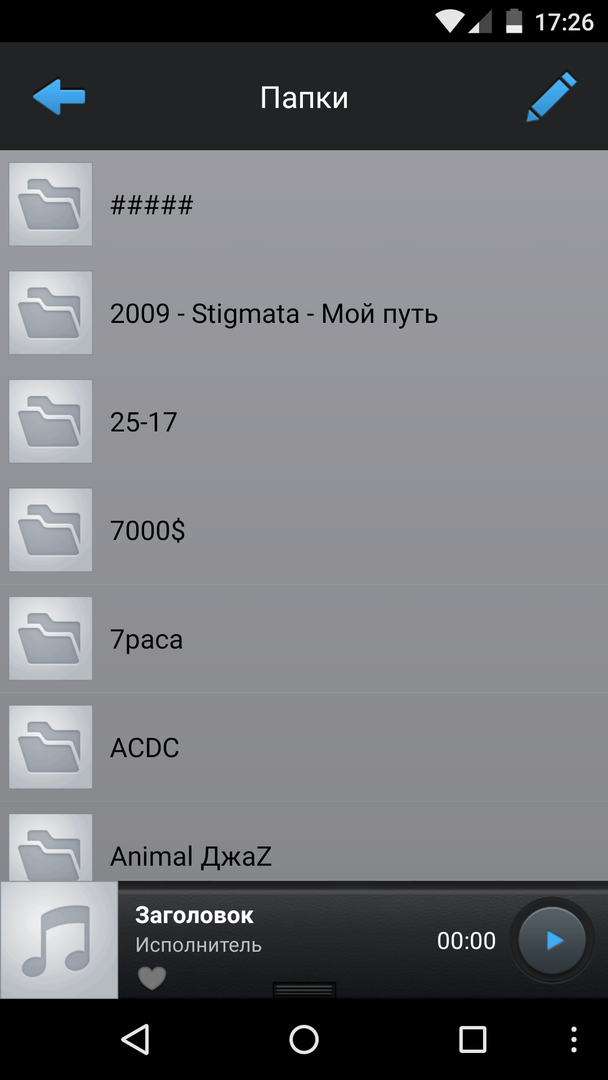The height and width of the screenshot is (1080, 608).
Task: Open the 7000$ folder
Action: click(304, 530)
